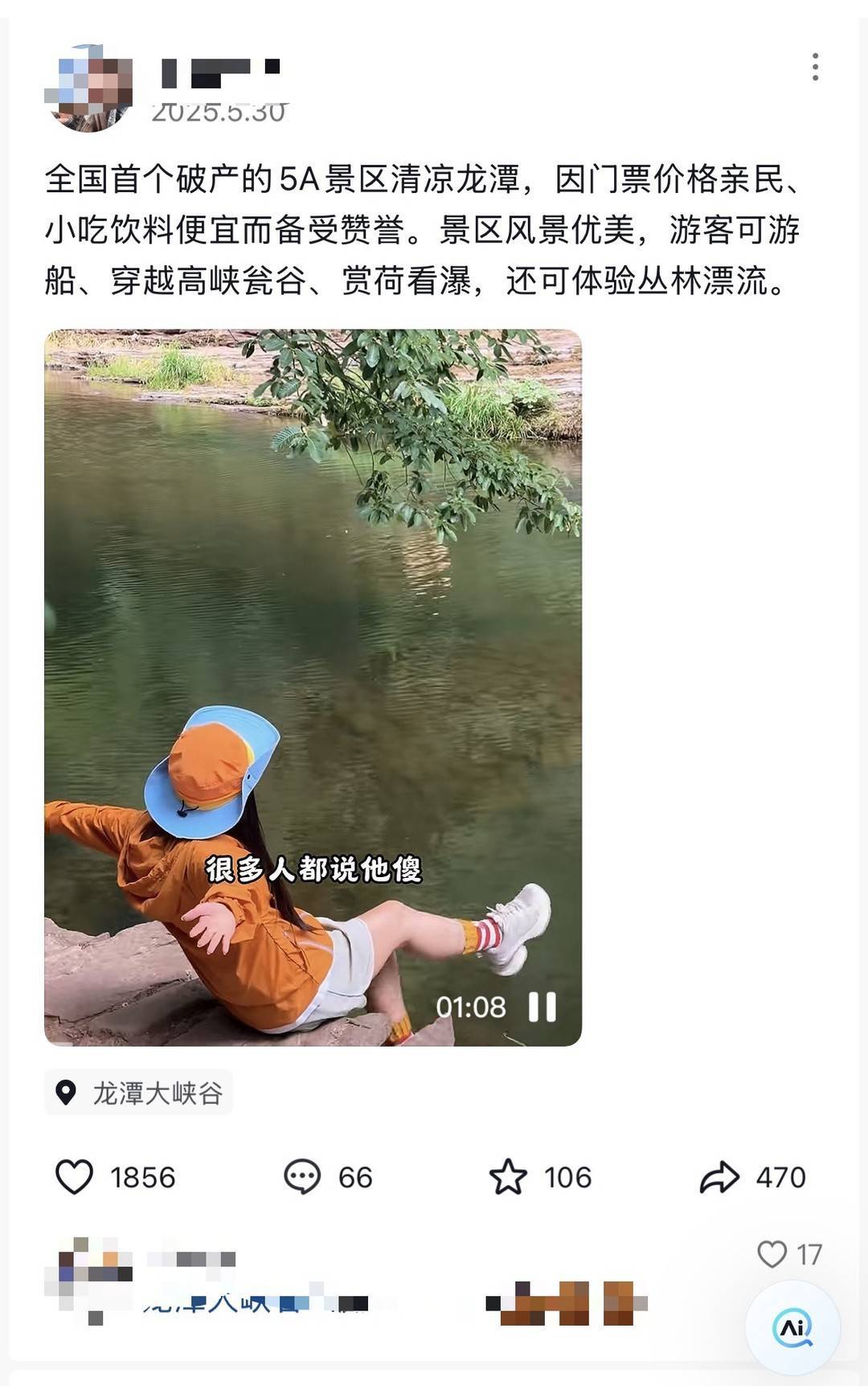The image size is (868, 1386).
Task: Open the floating AI assistant button
Action: [x=792, y=1327]
